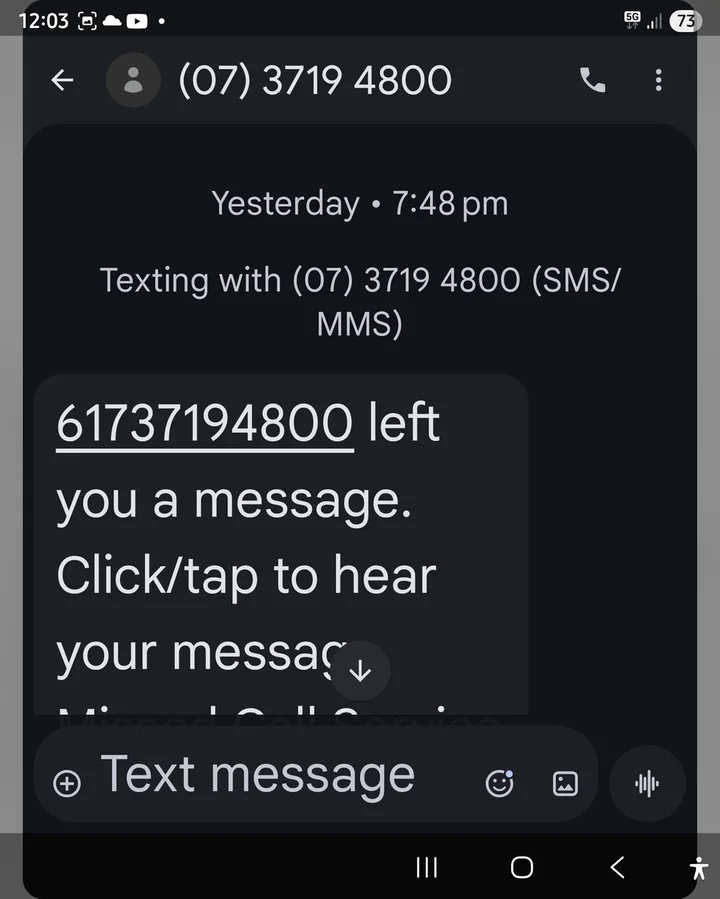Go to the home screen
The height and width of the screenshot is (899, 720).
pyautogui.click(x=522, y=867)
